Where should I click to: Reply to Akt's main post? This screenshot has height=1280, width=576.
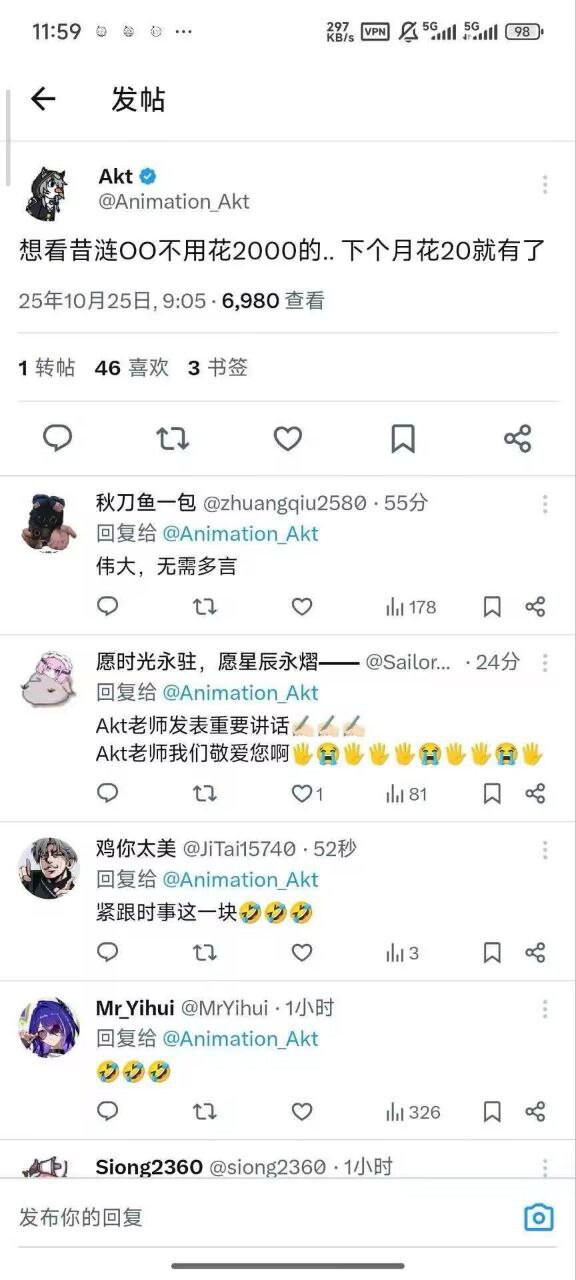click(58, 438)
